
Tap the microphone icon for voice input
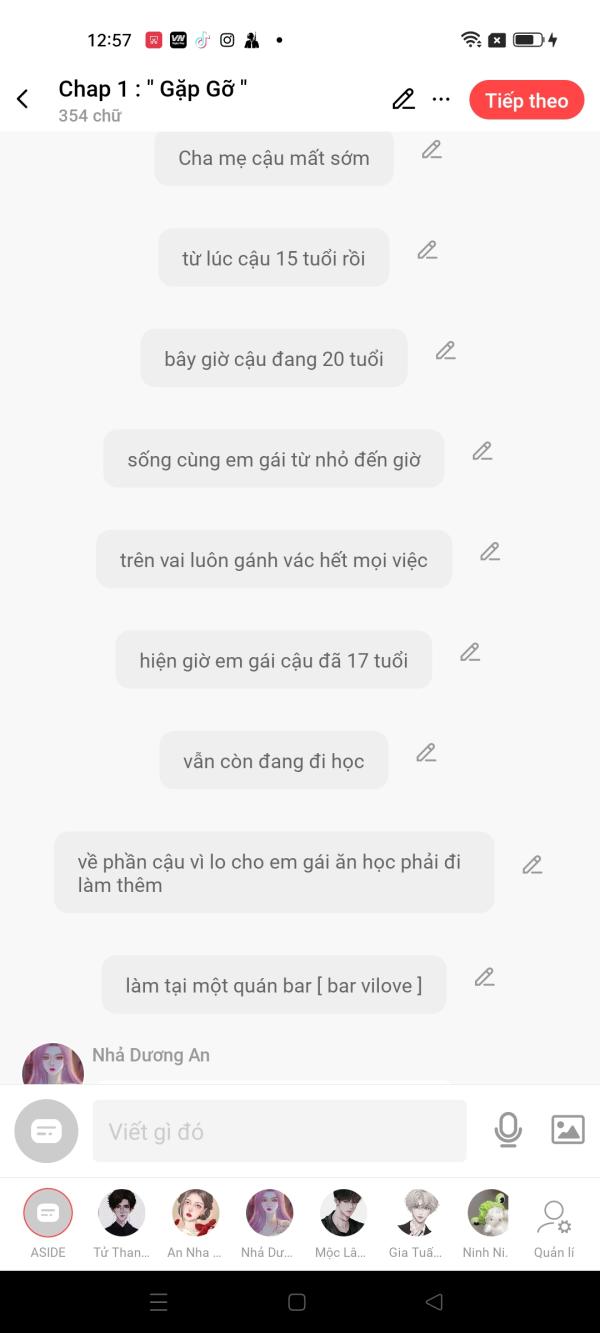point(508,1130)
